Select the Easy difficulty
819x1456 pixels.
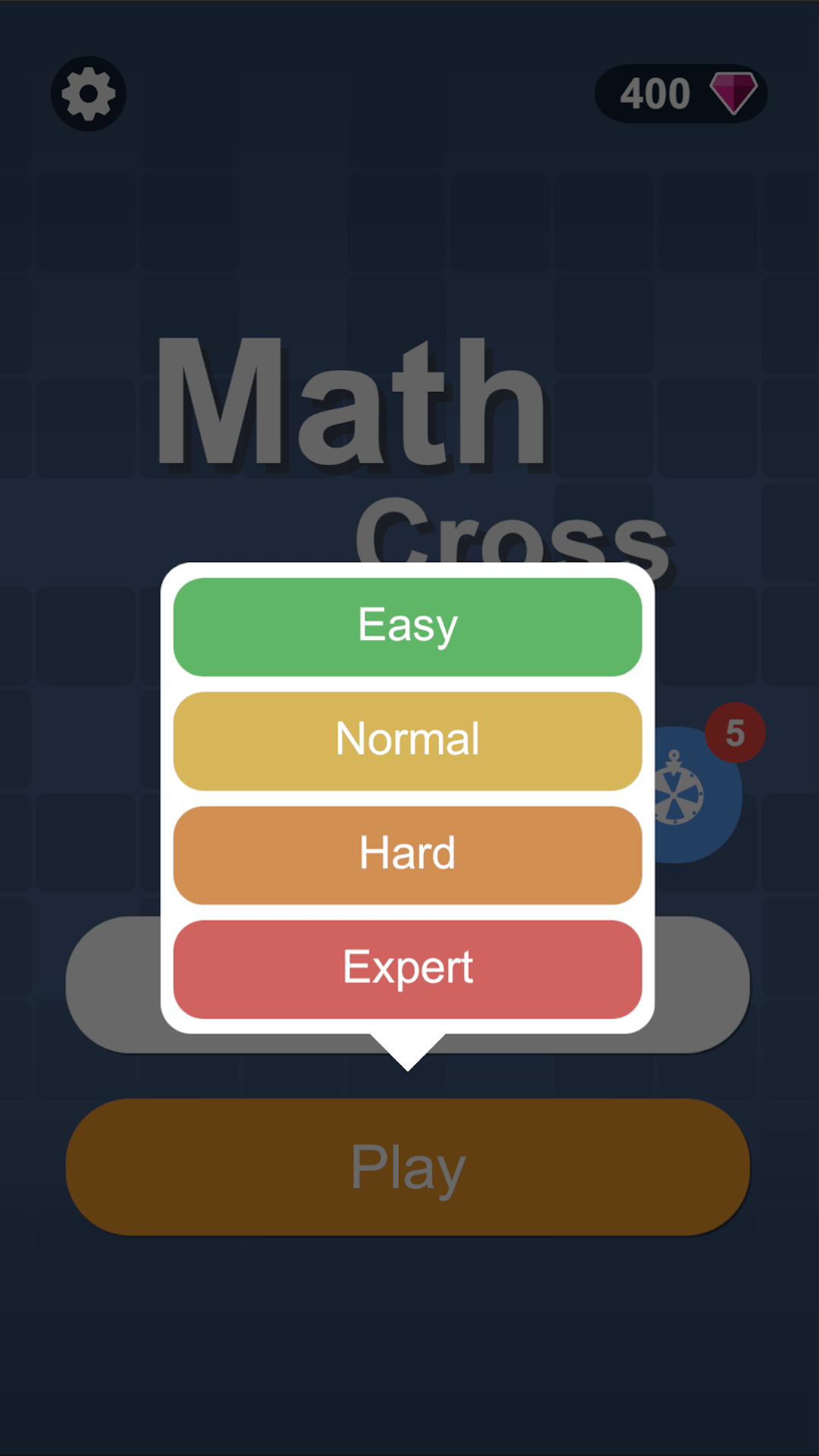(408, 625)
